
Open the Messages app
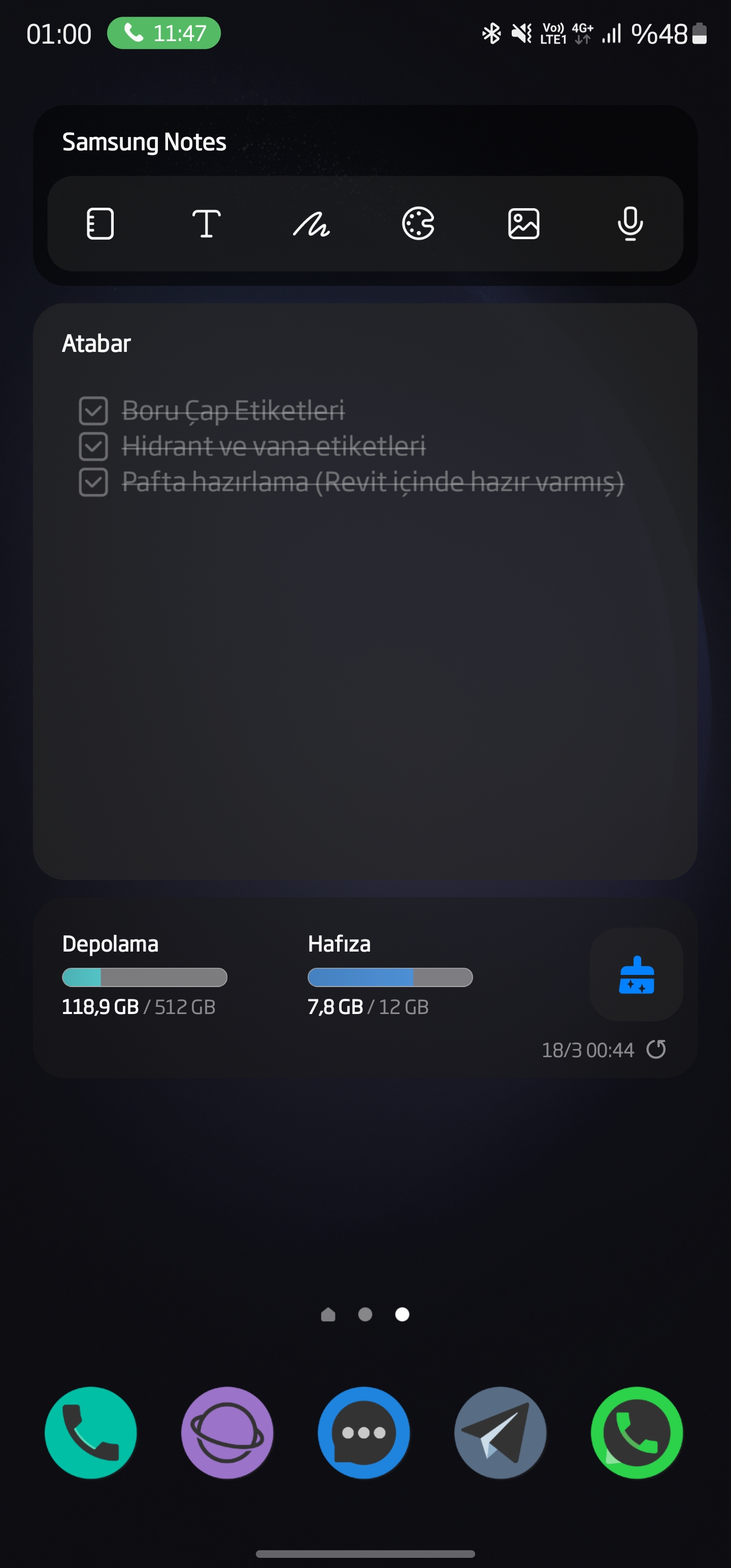coord(364,1433)
